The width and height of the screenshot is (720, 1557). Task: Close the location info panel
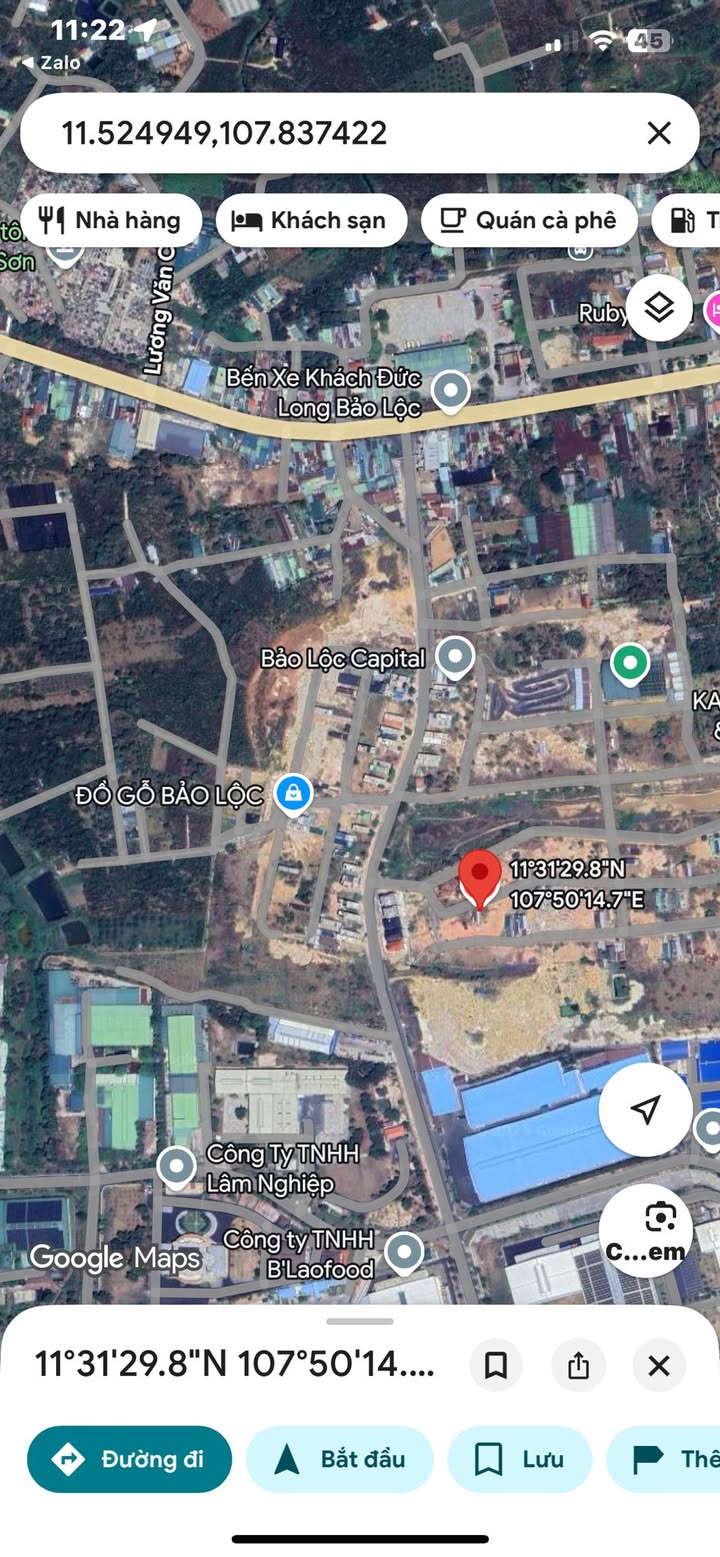[x=659, y=1365]
